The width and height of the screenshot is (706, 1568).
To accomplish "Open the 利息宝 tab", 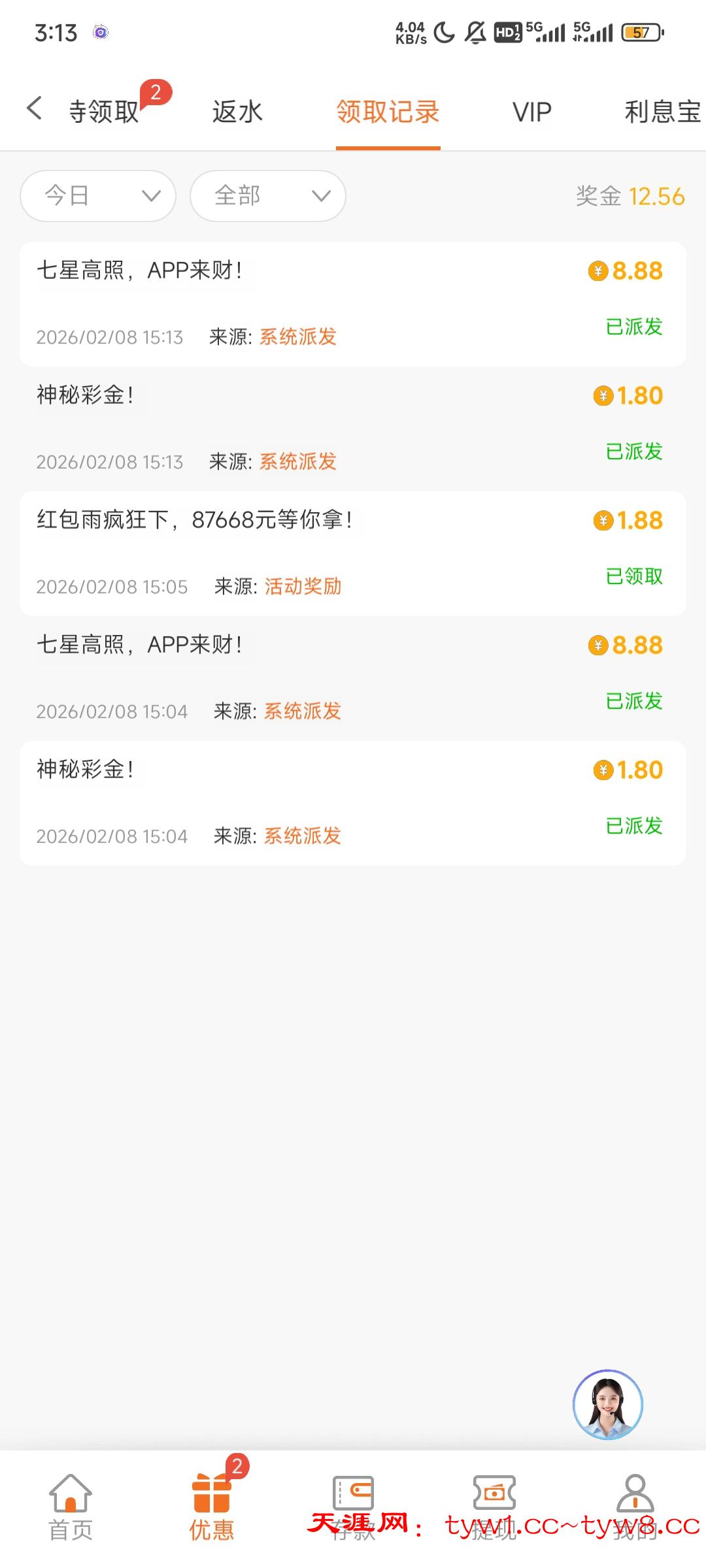I will (x=662, y=112).
